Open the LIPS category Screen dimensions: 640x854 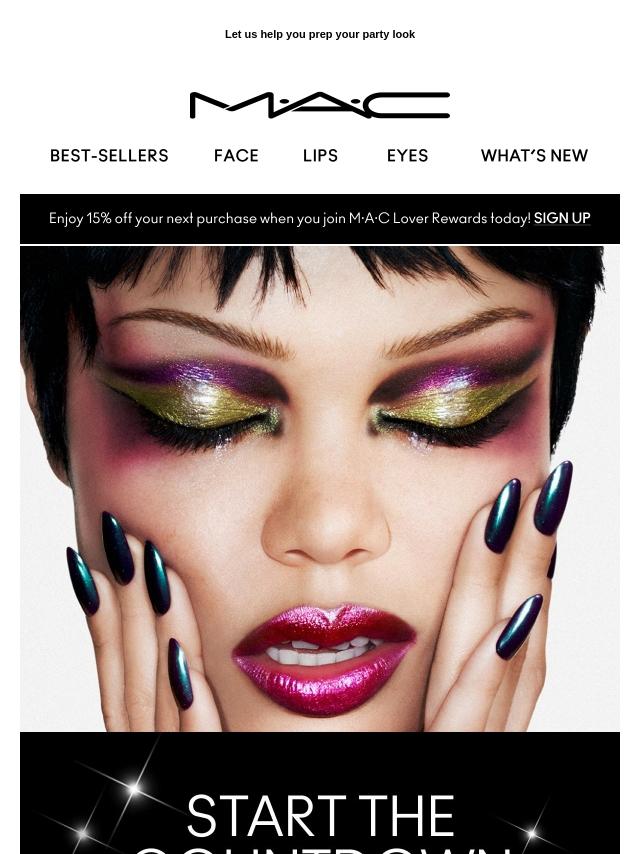pyautogui.click(x=320, y=156)
